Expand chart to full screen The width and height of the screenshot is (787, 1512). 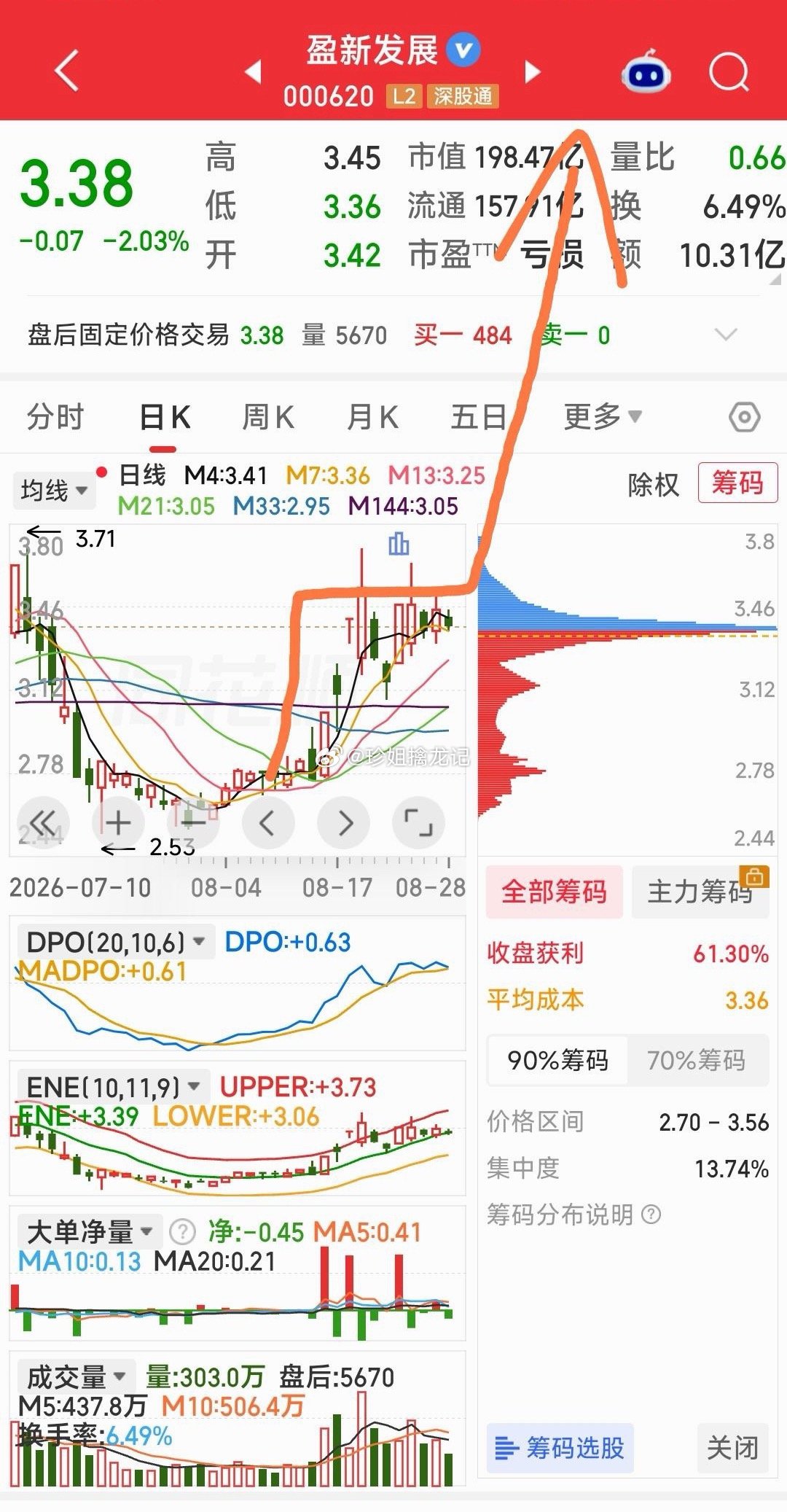click(x=418, y=822)
